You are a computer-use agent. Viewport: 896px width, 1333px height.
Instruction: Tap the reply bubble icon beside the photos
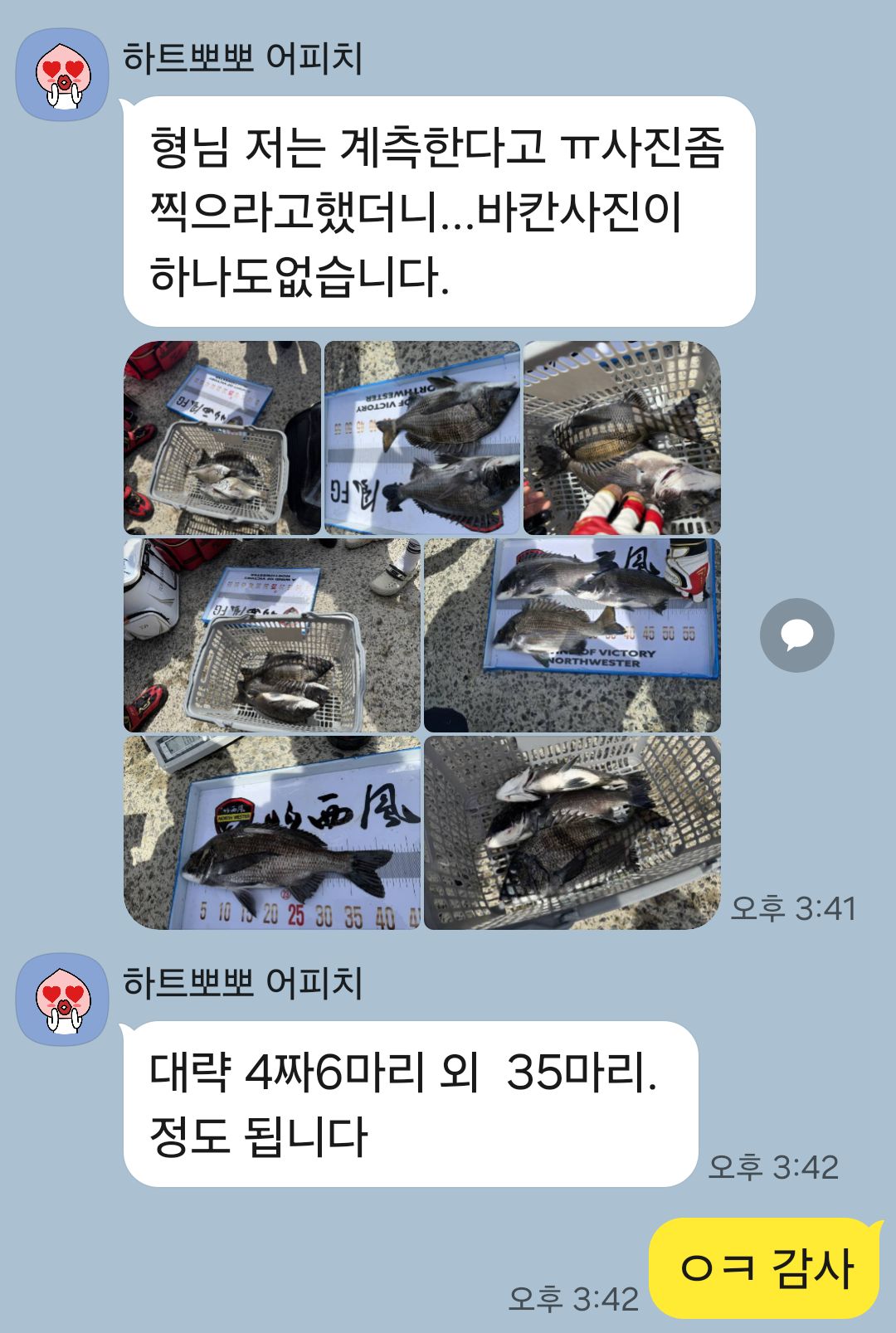point(796,635)
